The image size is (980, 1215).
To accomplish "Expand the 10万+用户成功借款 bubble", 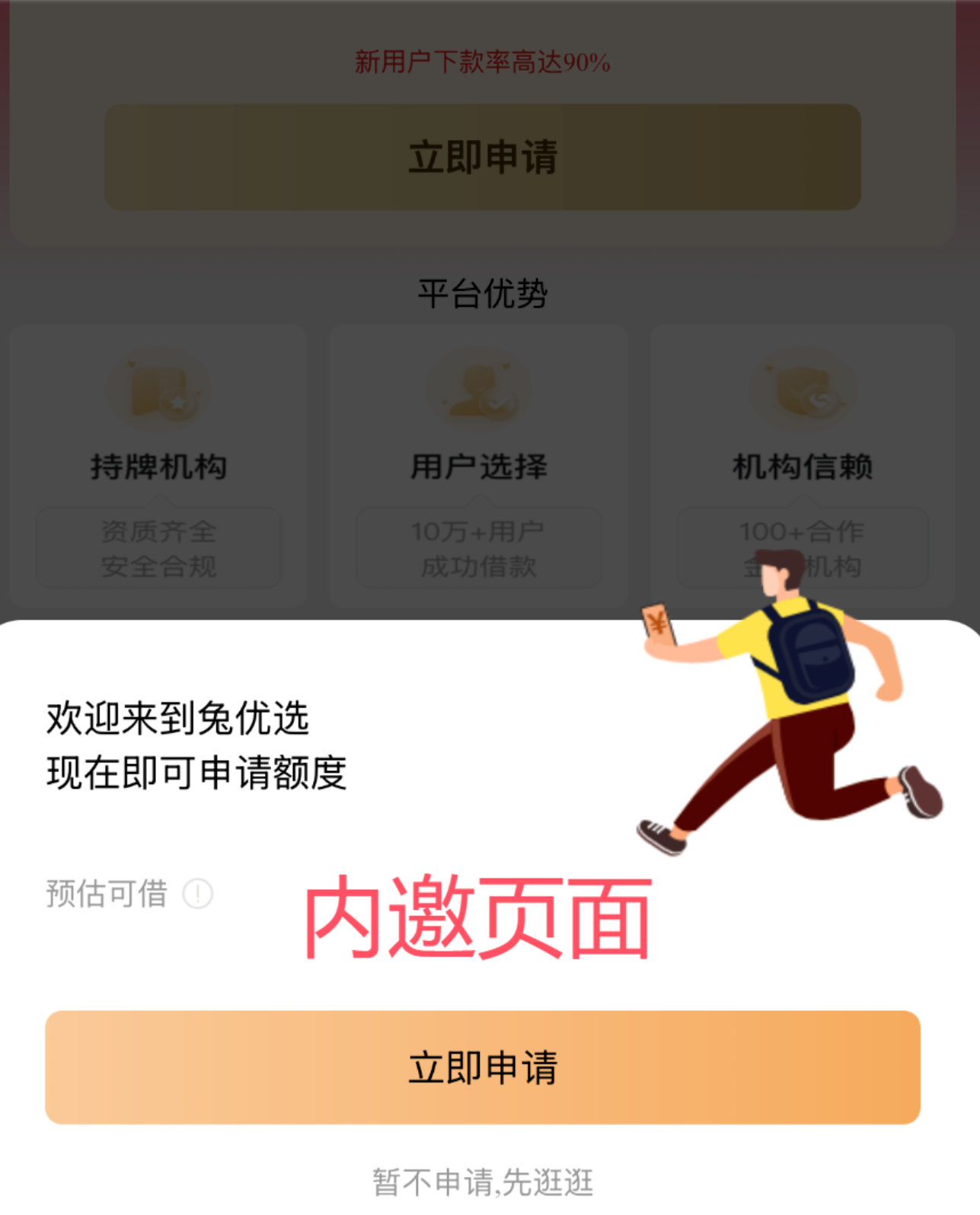I will (480, 548).
